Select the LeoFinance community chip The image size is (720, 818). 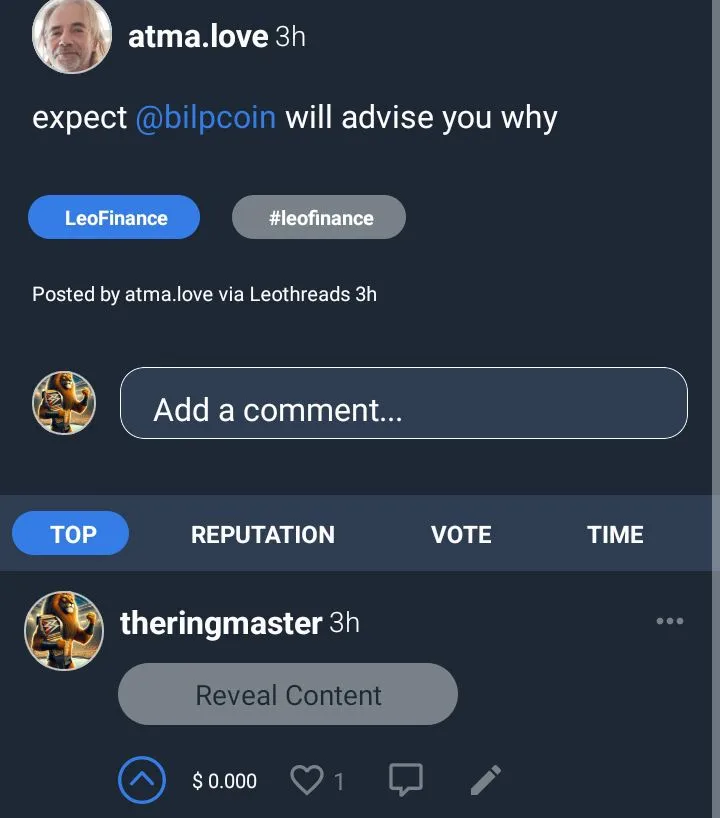(114, 217)
